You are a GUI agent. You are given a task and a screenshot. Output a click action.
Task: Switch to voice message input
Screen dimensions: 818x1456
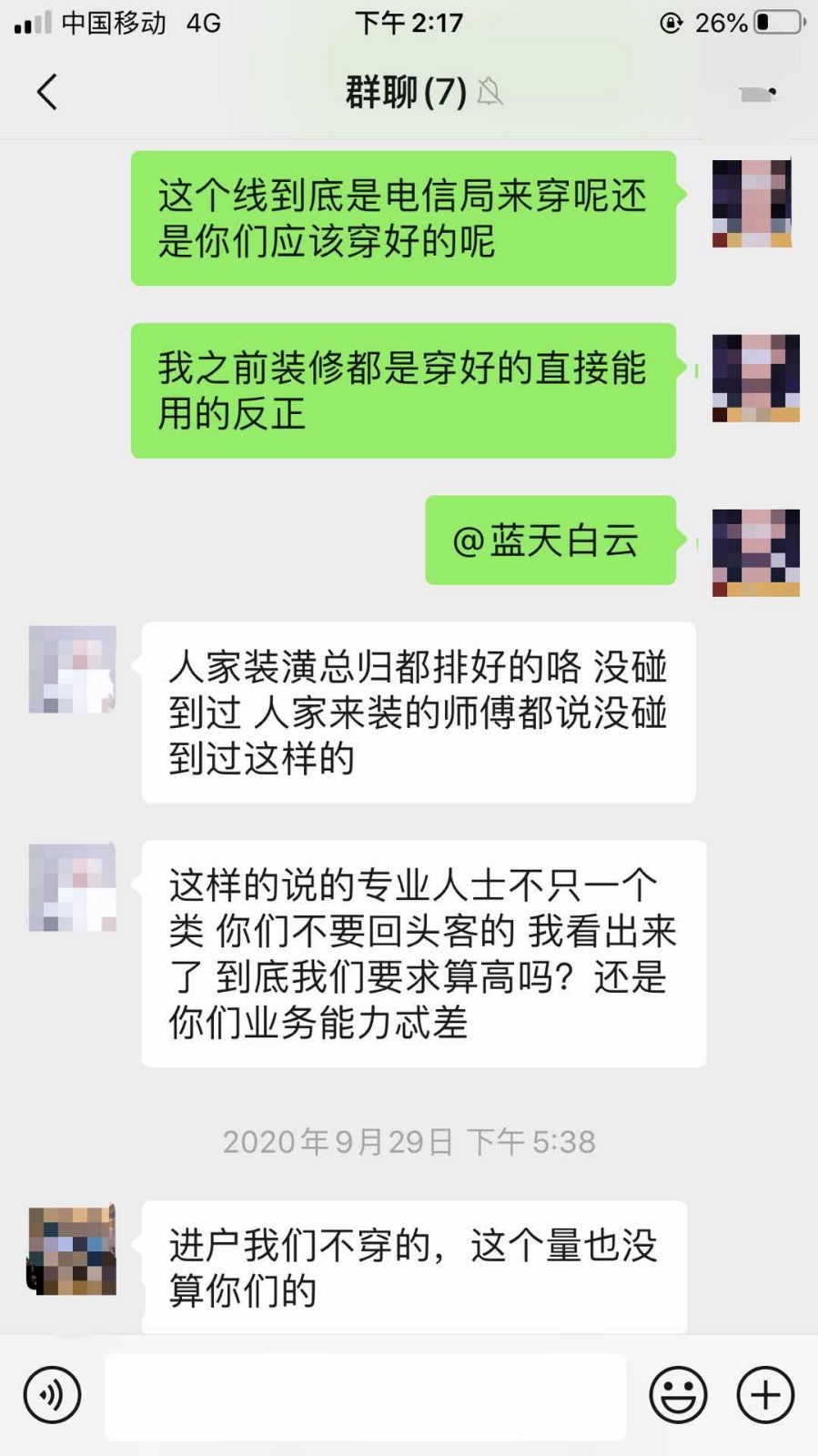[x=53, y=1394]
